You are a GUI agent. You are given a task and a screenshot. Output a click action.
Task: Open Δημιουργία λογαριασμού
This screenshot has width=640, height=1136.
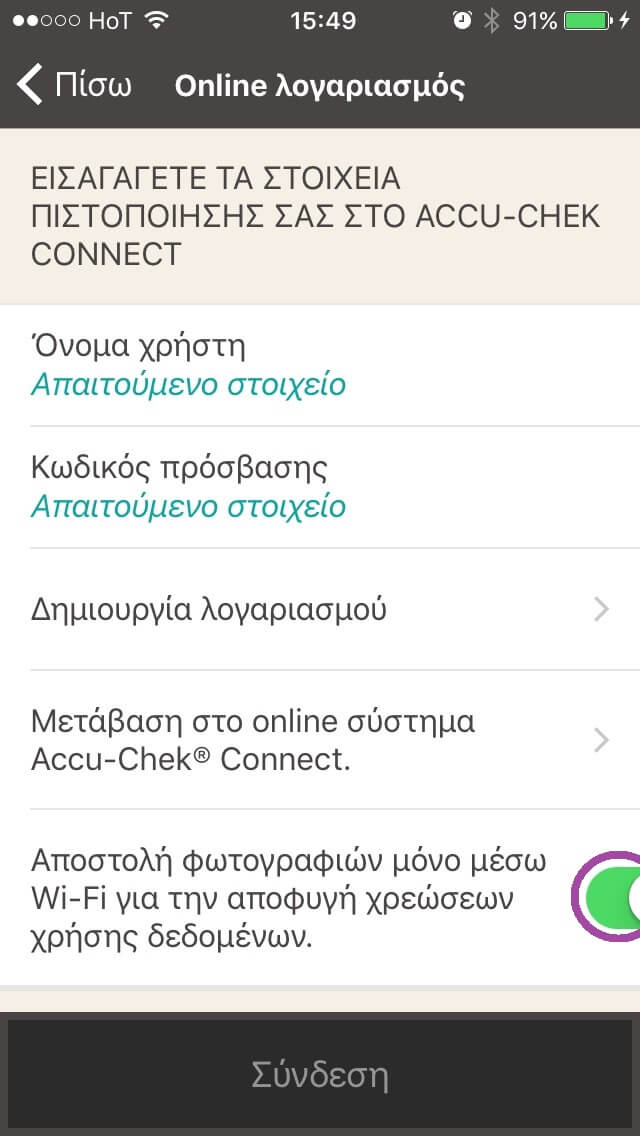click(x=320, y=610)
